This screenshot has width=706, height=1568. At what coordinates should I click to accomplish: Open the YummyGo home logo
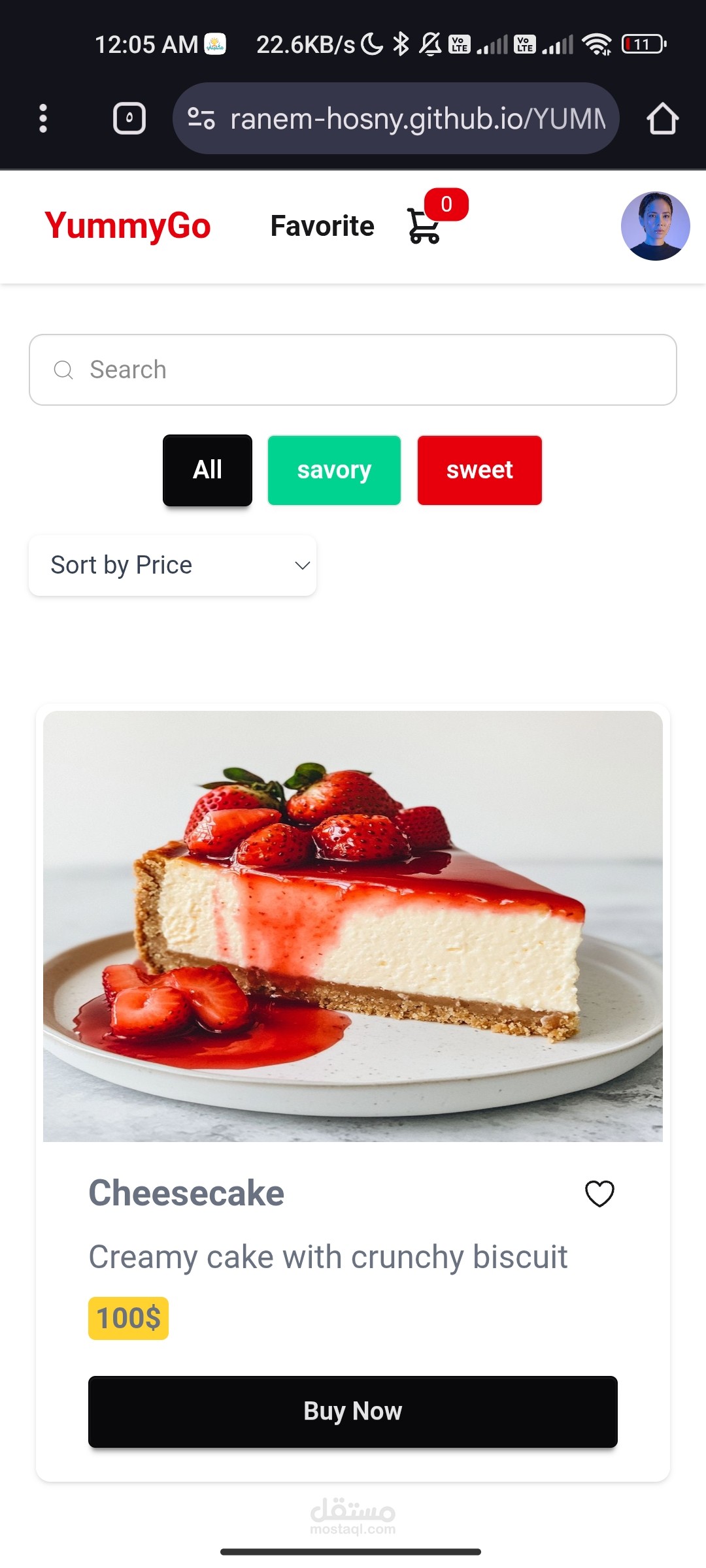pos(128,226)
